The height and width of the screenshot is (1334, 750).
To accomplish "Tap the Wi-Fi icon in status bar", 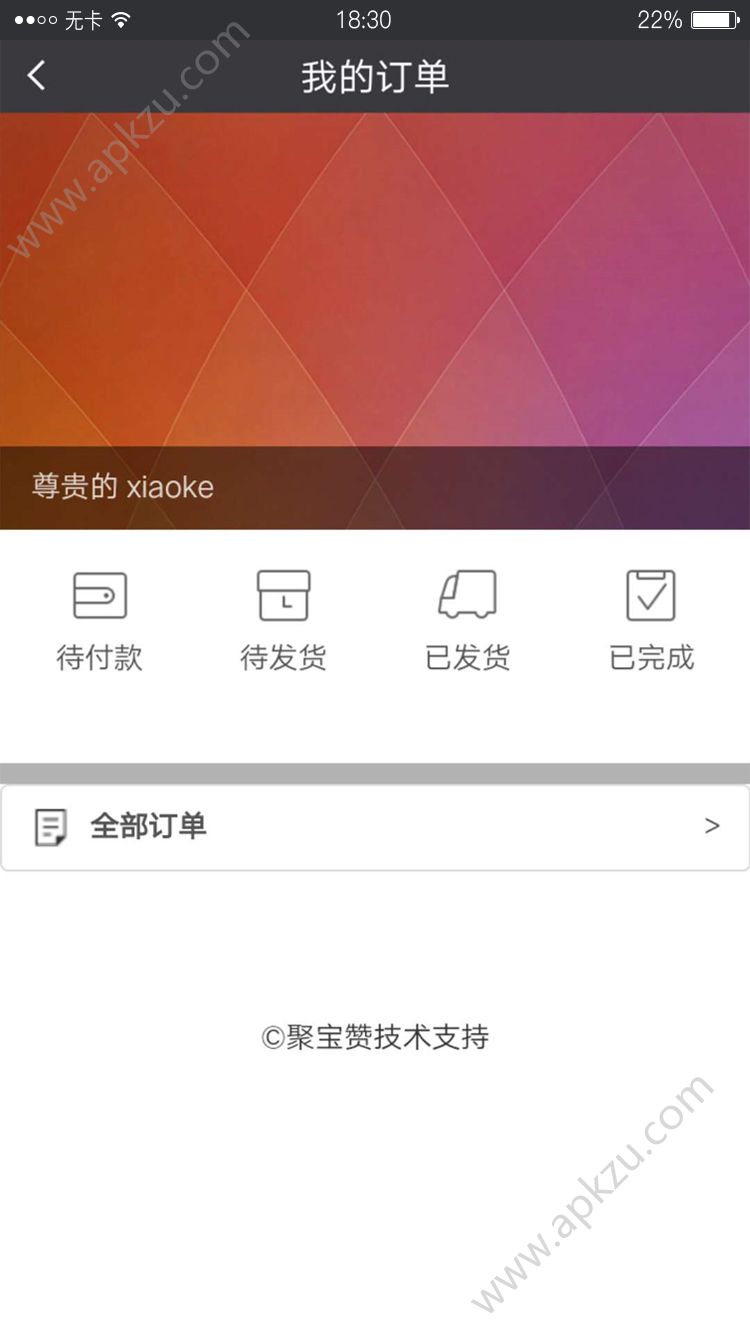I will tap(120, 18).
